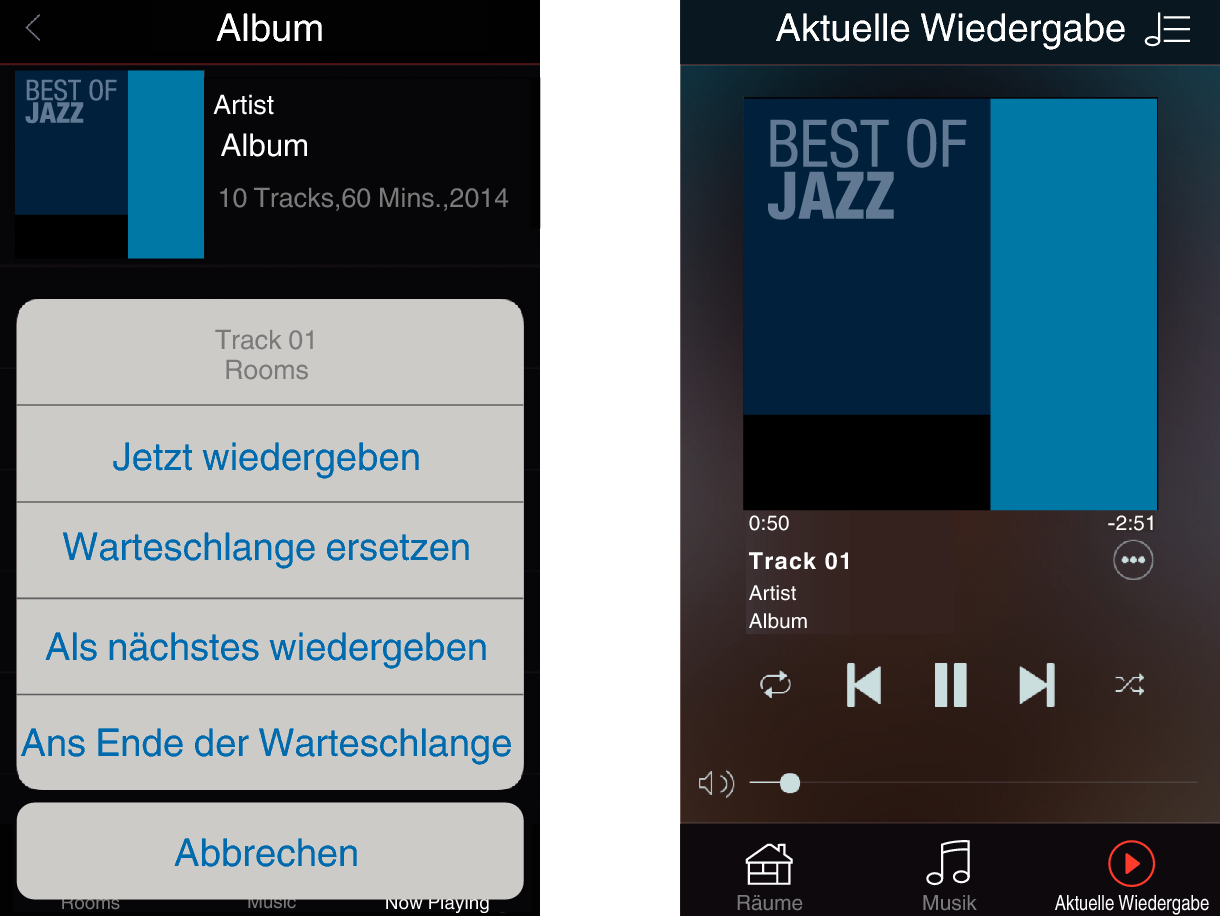Open the Aktuelle Wiedergabe tab

pos(1131,876)
